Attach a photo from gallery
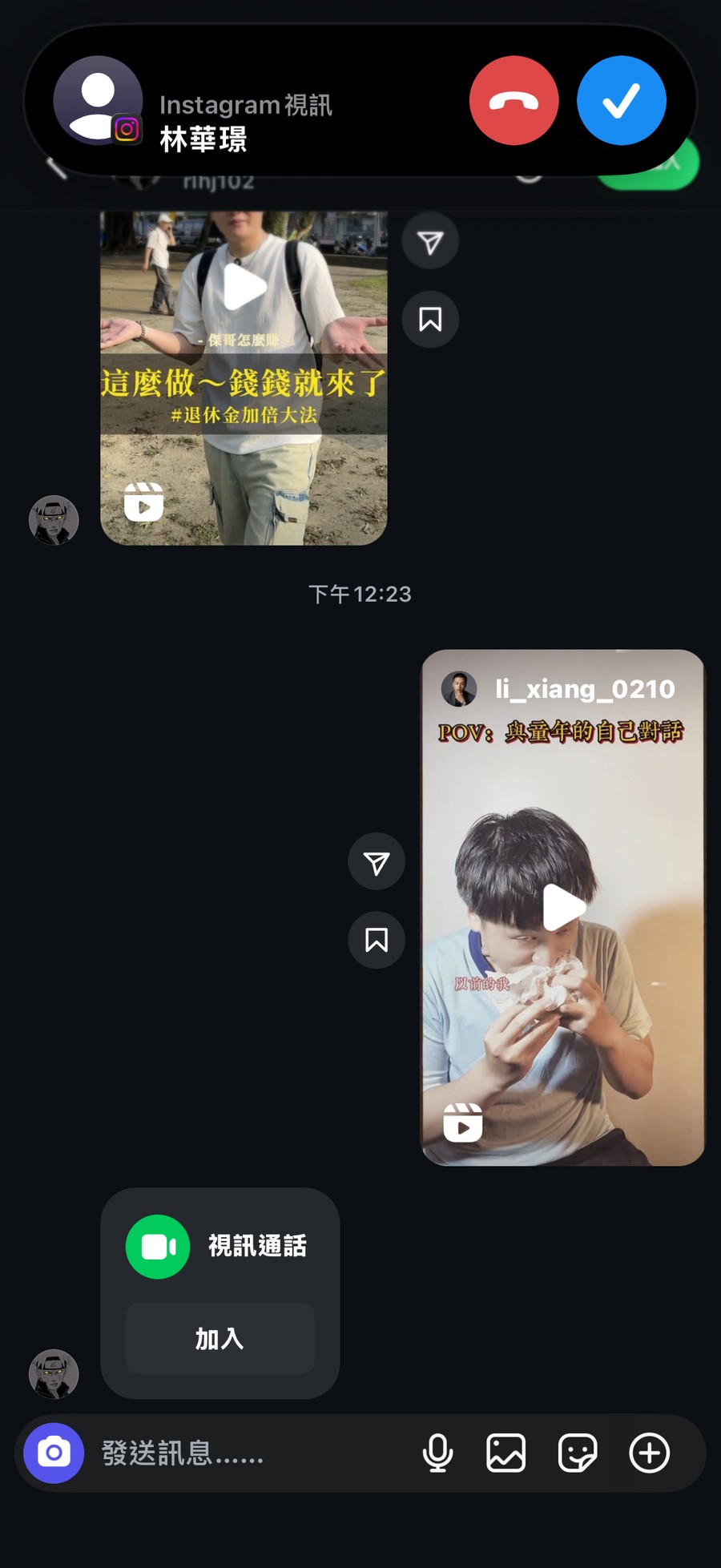The height and width of the screenshot is (1568, 721). tap(506, 1453)
